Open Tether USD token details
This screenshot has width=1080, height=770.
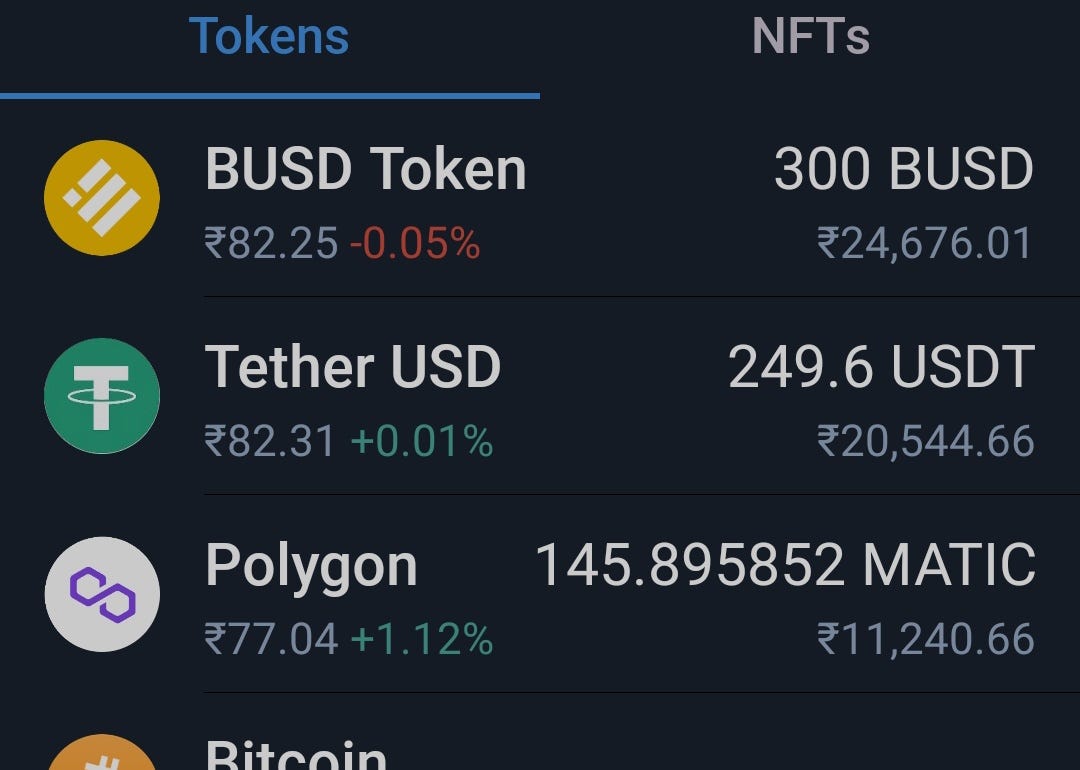pyautogui.click(x=540, y=397)
